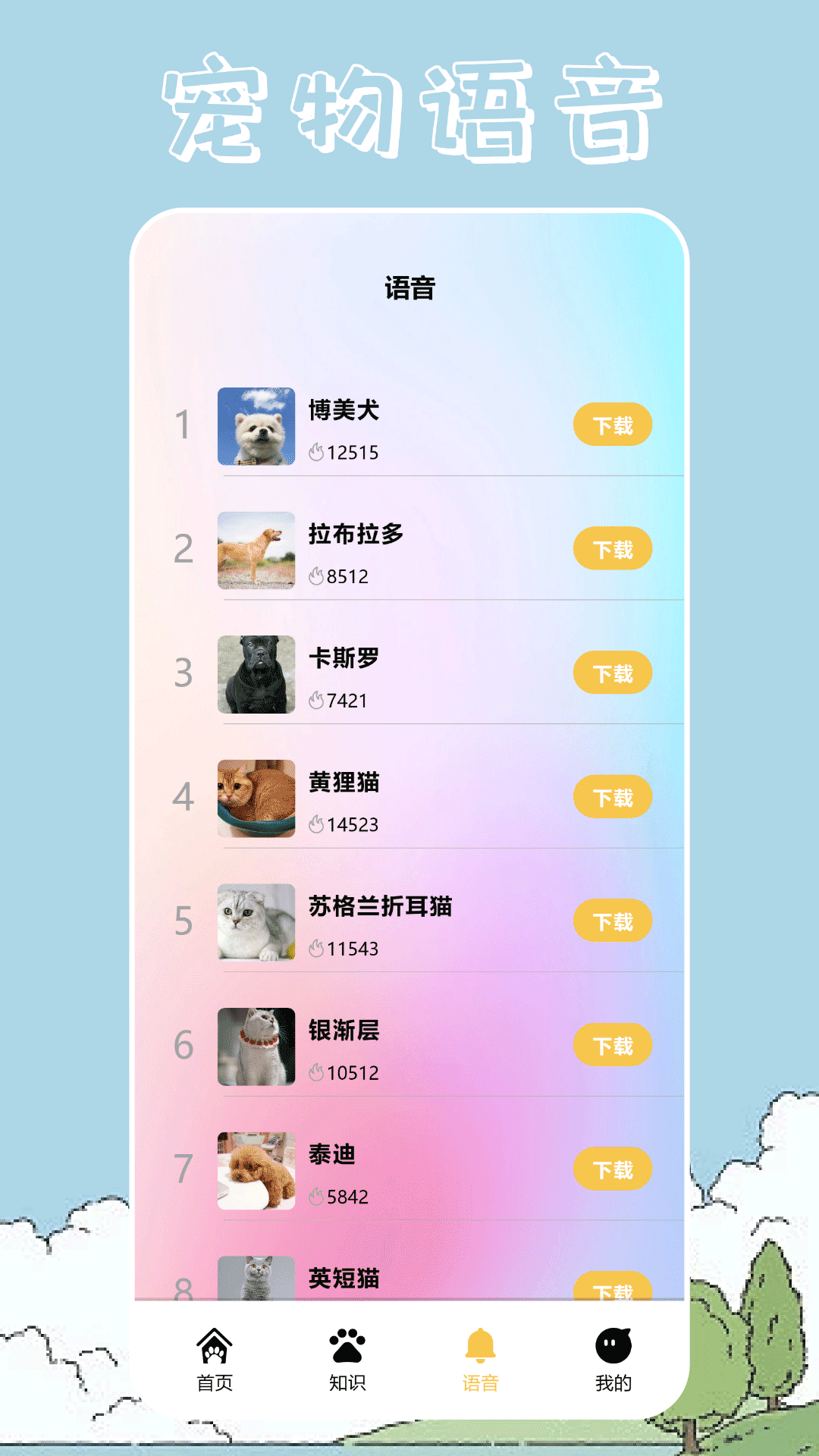Tap the flame icon beside 泰迪's count

coord(318,1195)
